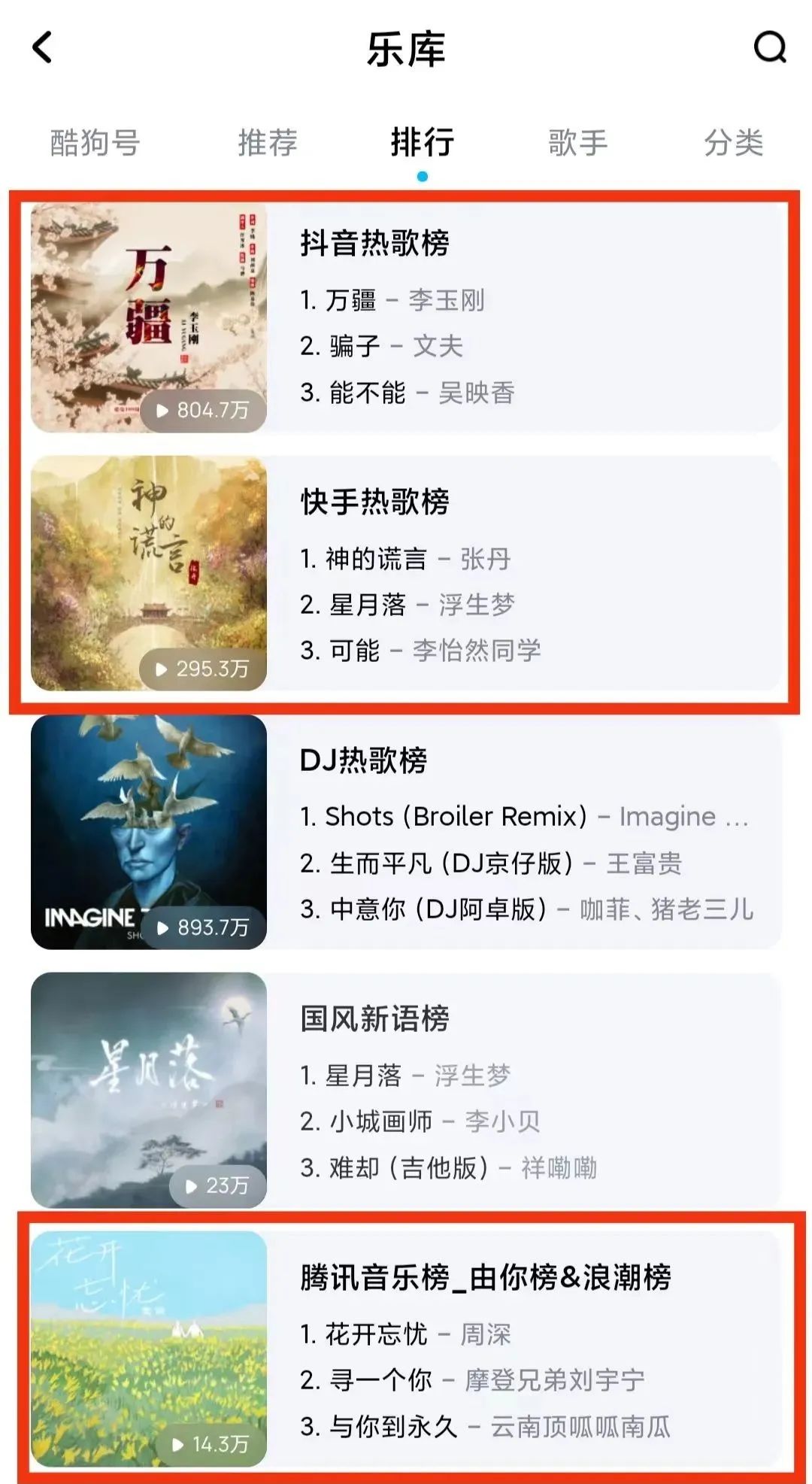Play 国风新语榜 via the 23万 play button

[217, 1186]
